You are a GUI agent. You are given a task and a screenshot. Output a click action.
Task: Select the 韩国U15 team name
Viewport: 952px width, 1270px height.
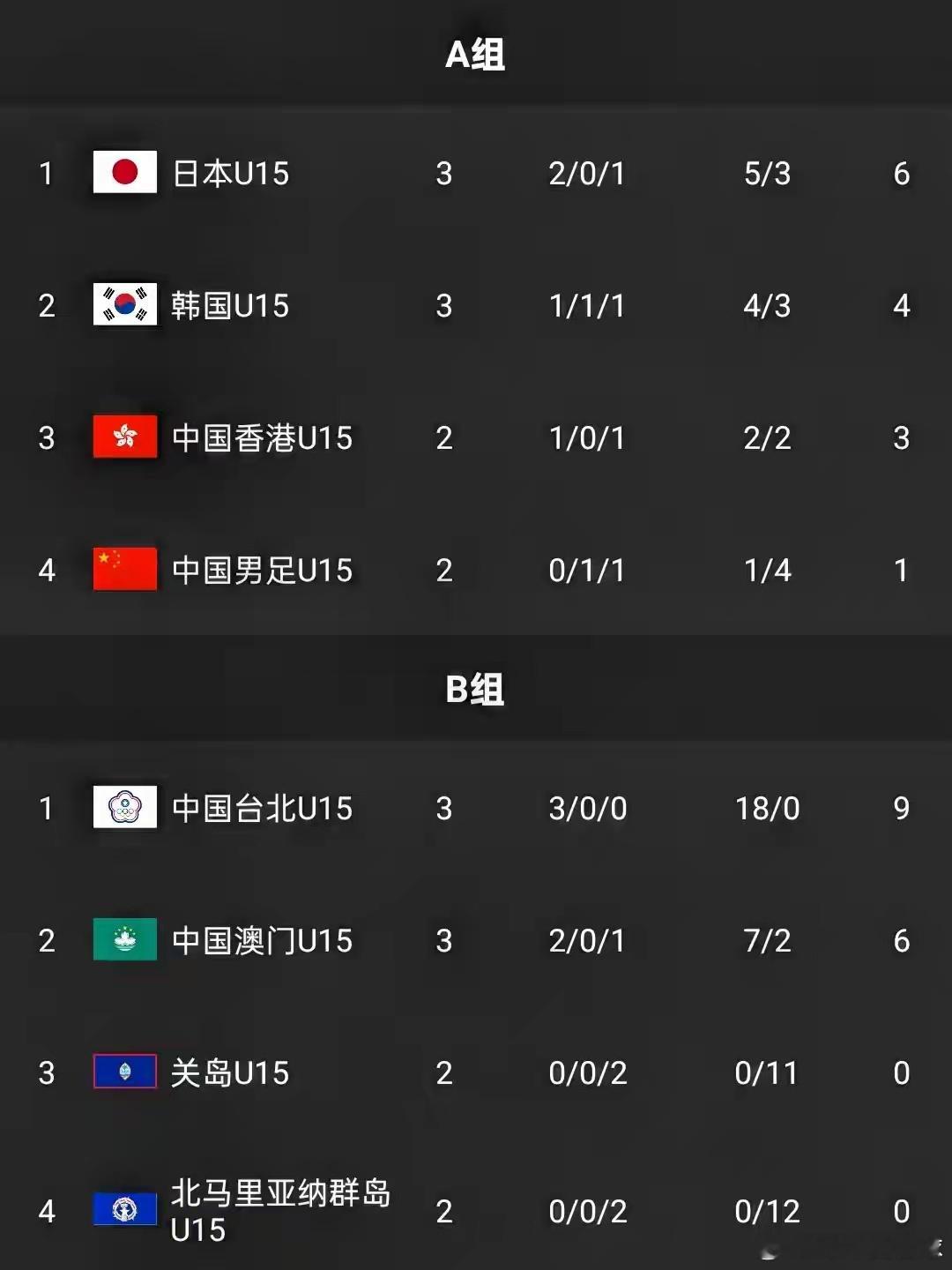(x=233, y=305)
